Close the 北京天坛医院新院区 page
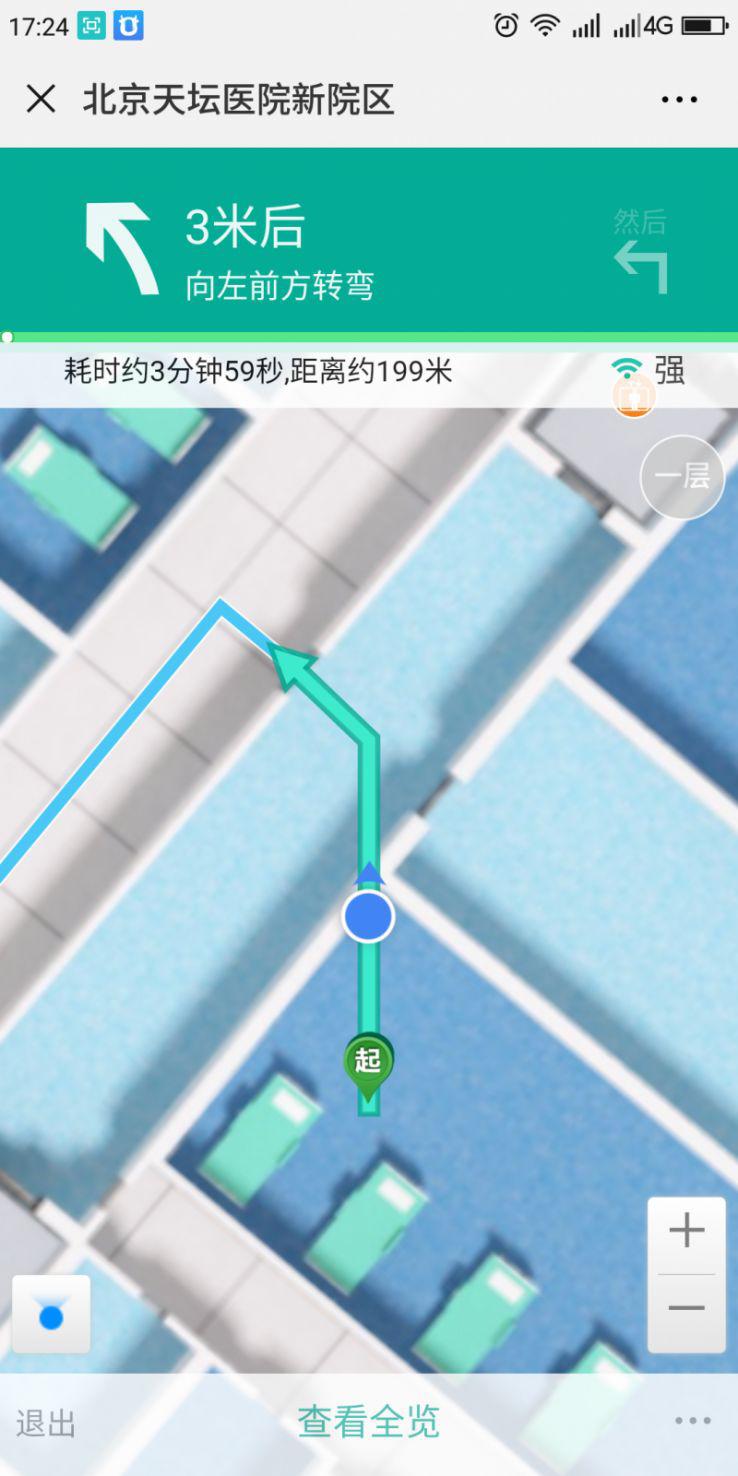Image resolution: width=738 pixels, height=1476 pixels. click(41, 99)
